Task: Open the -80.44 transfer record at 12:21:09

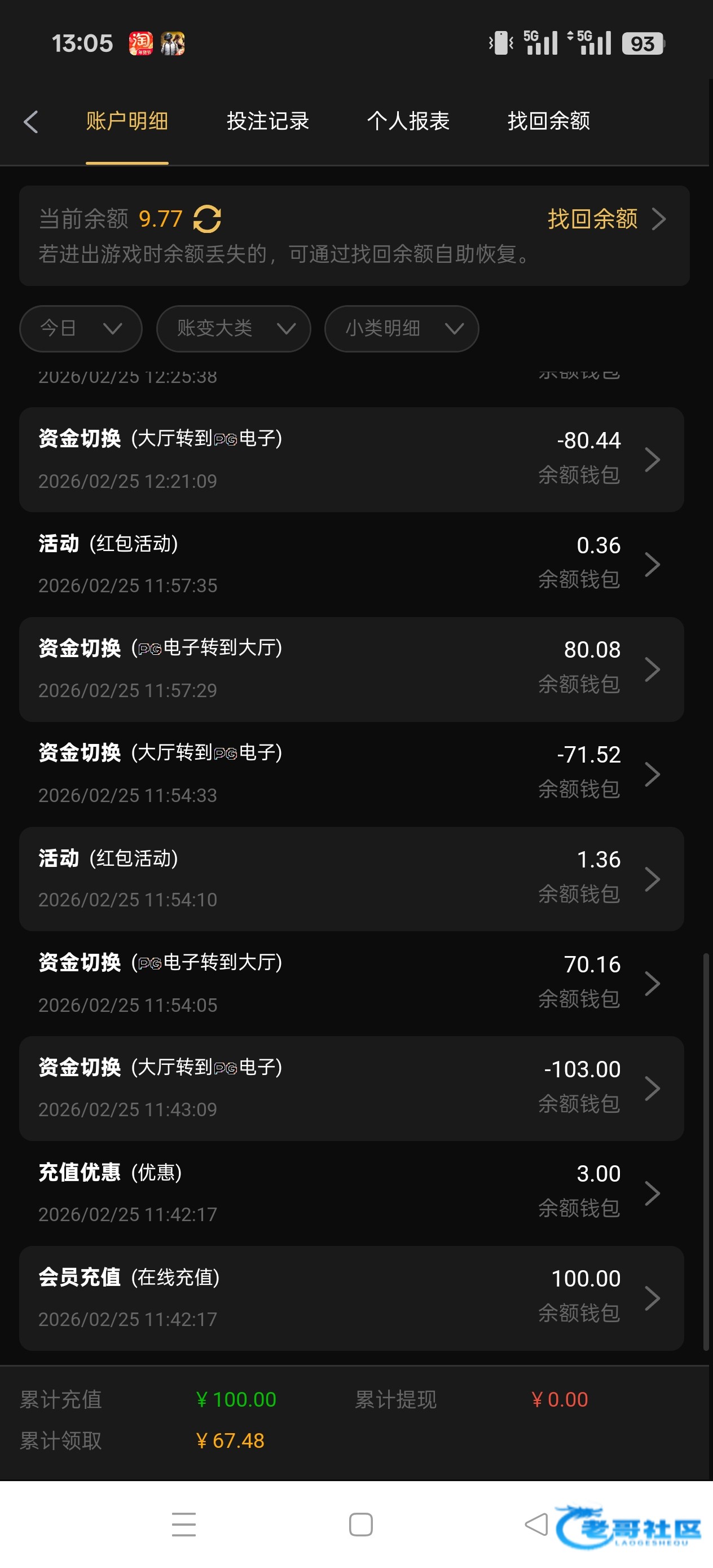Action: pos(351,460)
